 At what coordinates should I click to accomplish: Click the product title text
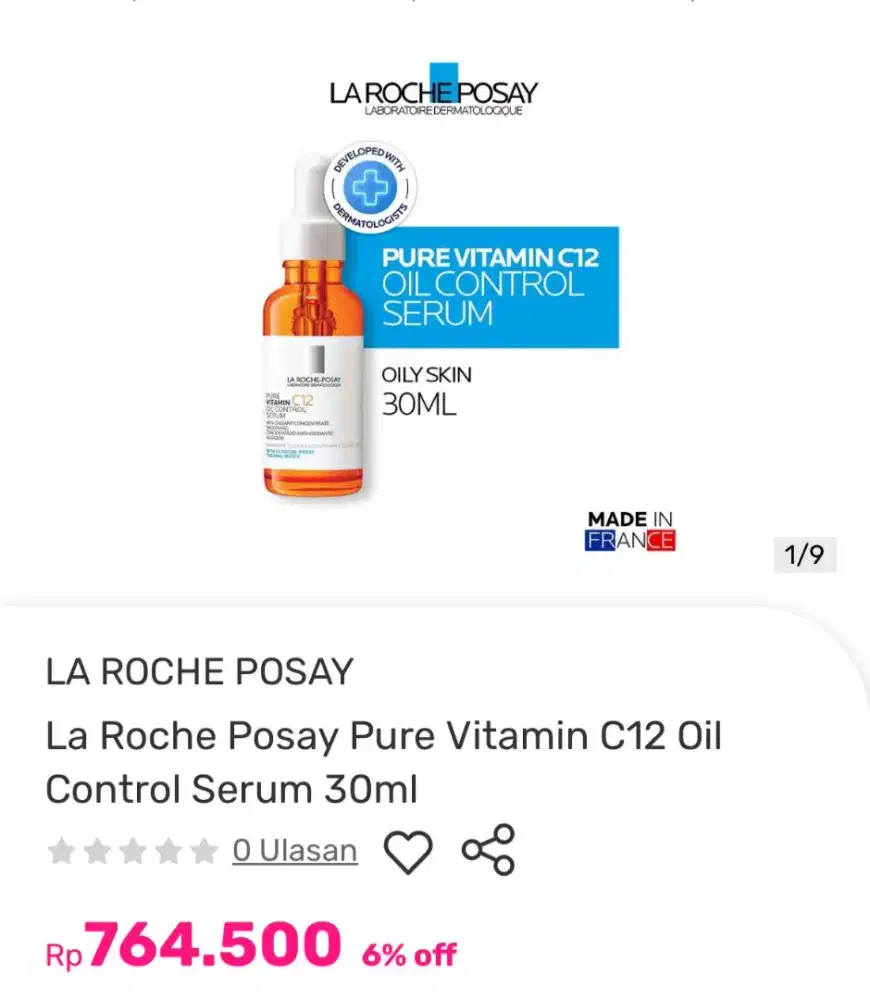point(383,760)
